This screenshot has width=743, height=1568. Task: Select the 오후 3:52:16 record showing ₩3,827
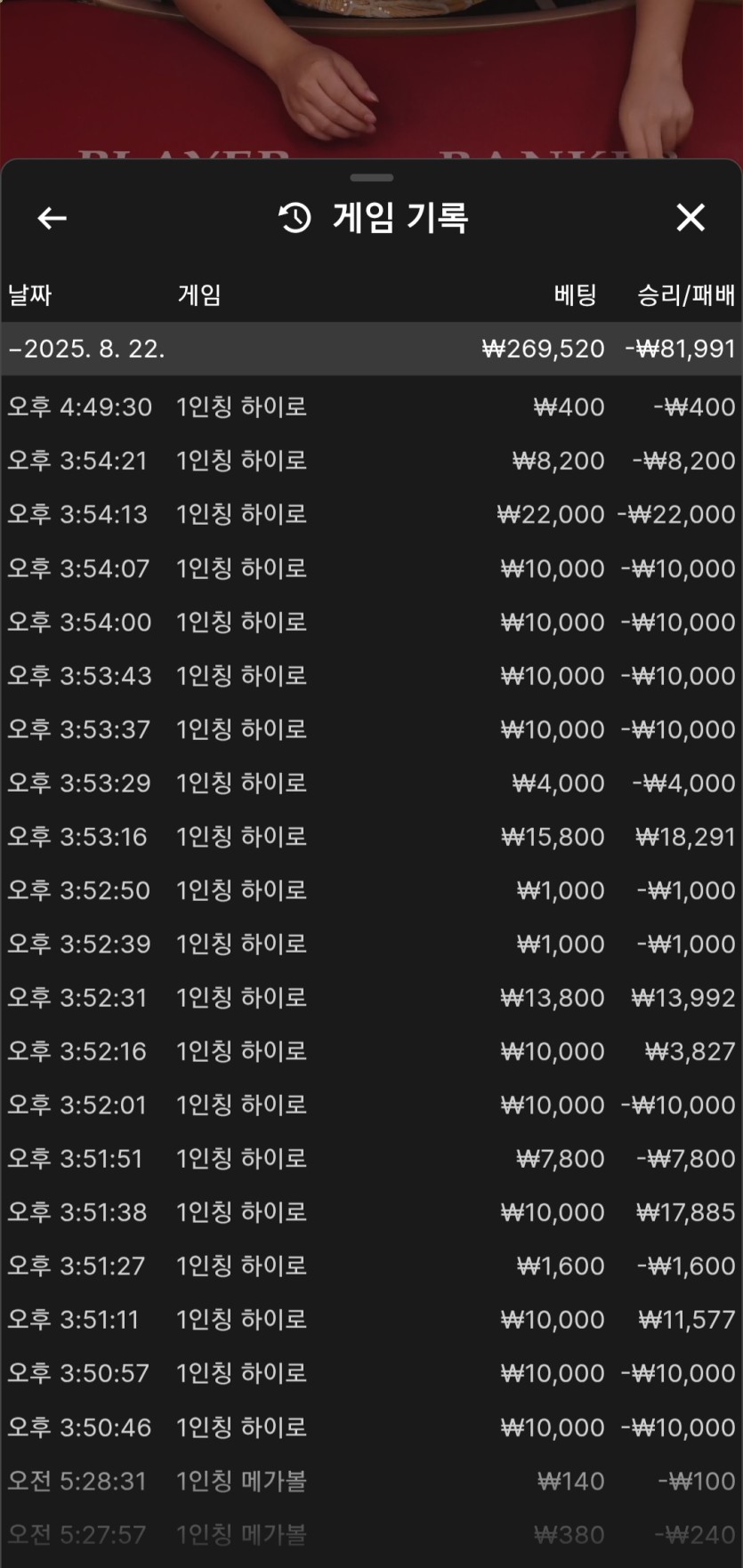tap(371, 1051)
